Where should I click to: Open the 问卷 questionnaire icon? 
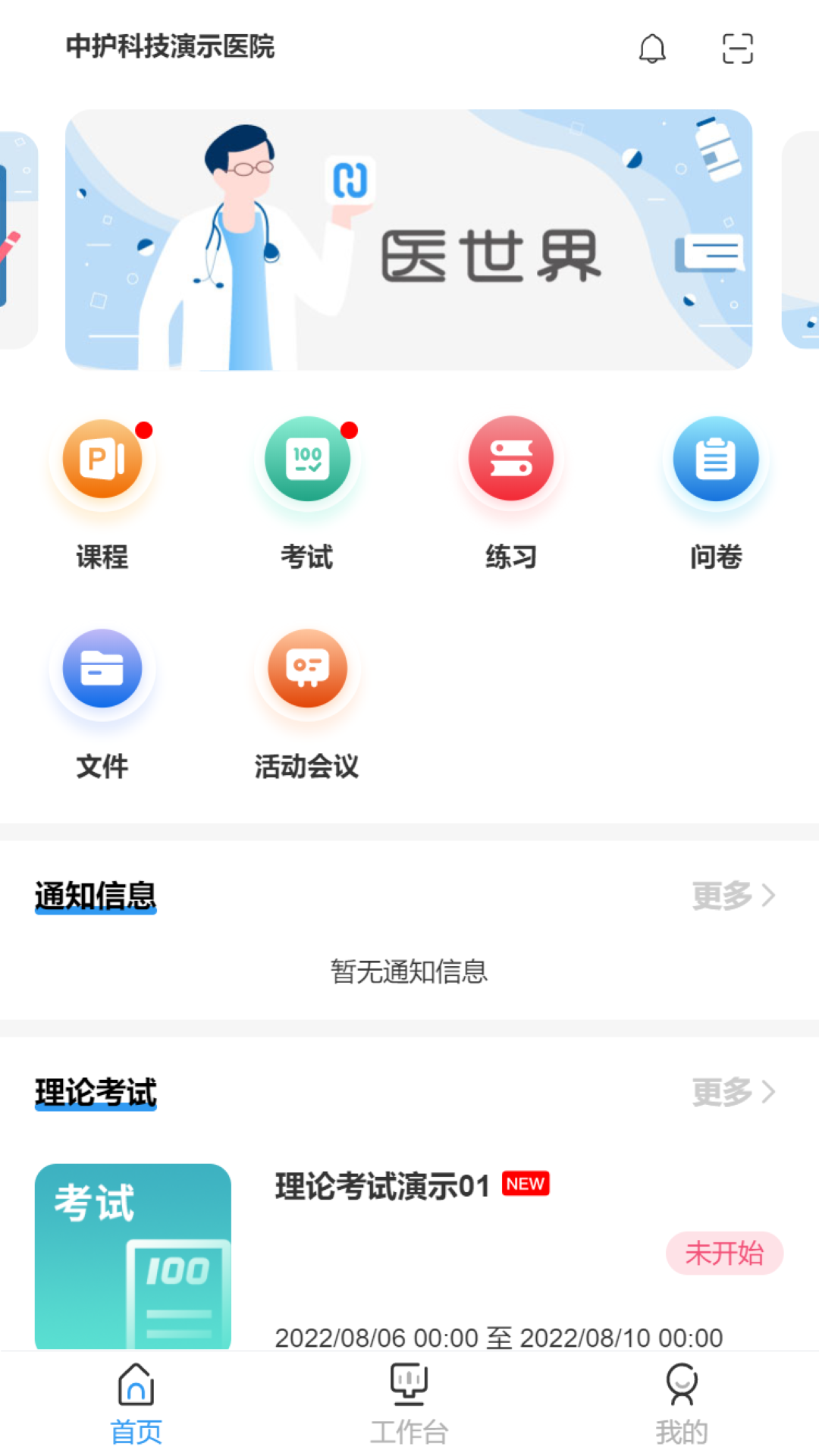click(x=715, y=459)
